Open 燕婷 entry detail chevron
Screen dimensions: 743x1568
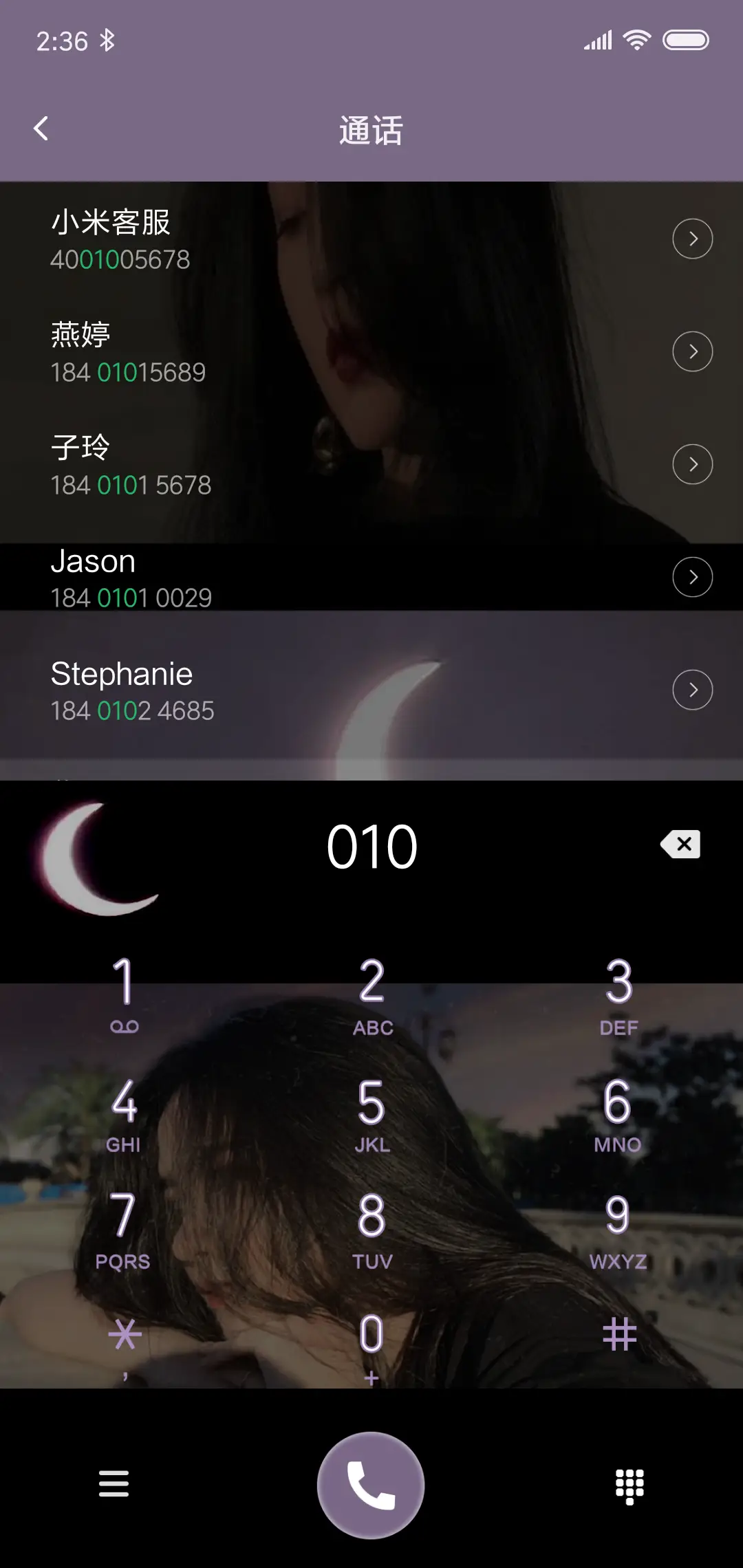[693, 351]
